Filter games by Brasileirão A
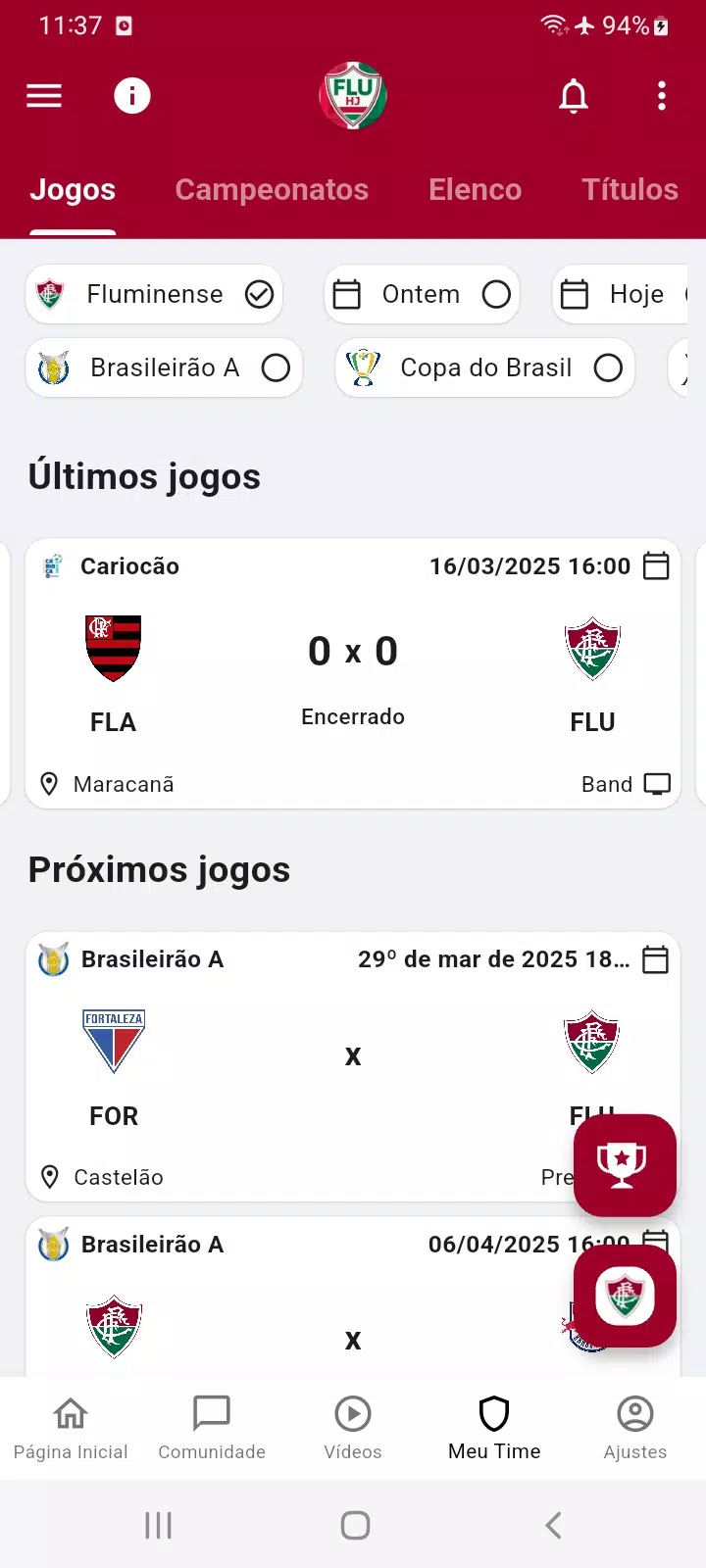 tap(164, 367)
